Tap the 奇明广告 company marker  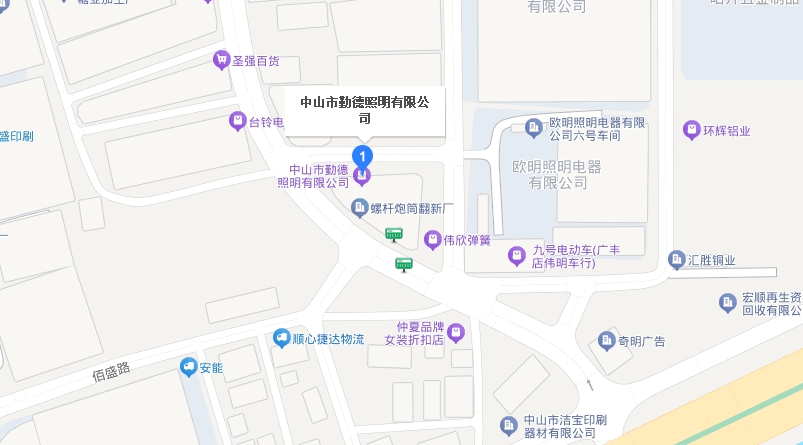(x=606, y=341)
